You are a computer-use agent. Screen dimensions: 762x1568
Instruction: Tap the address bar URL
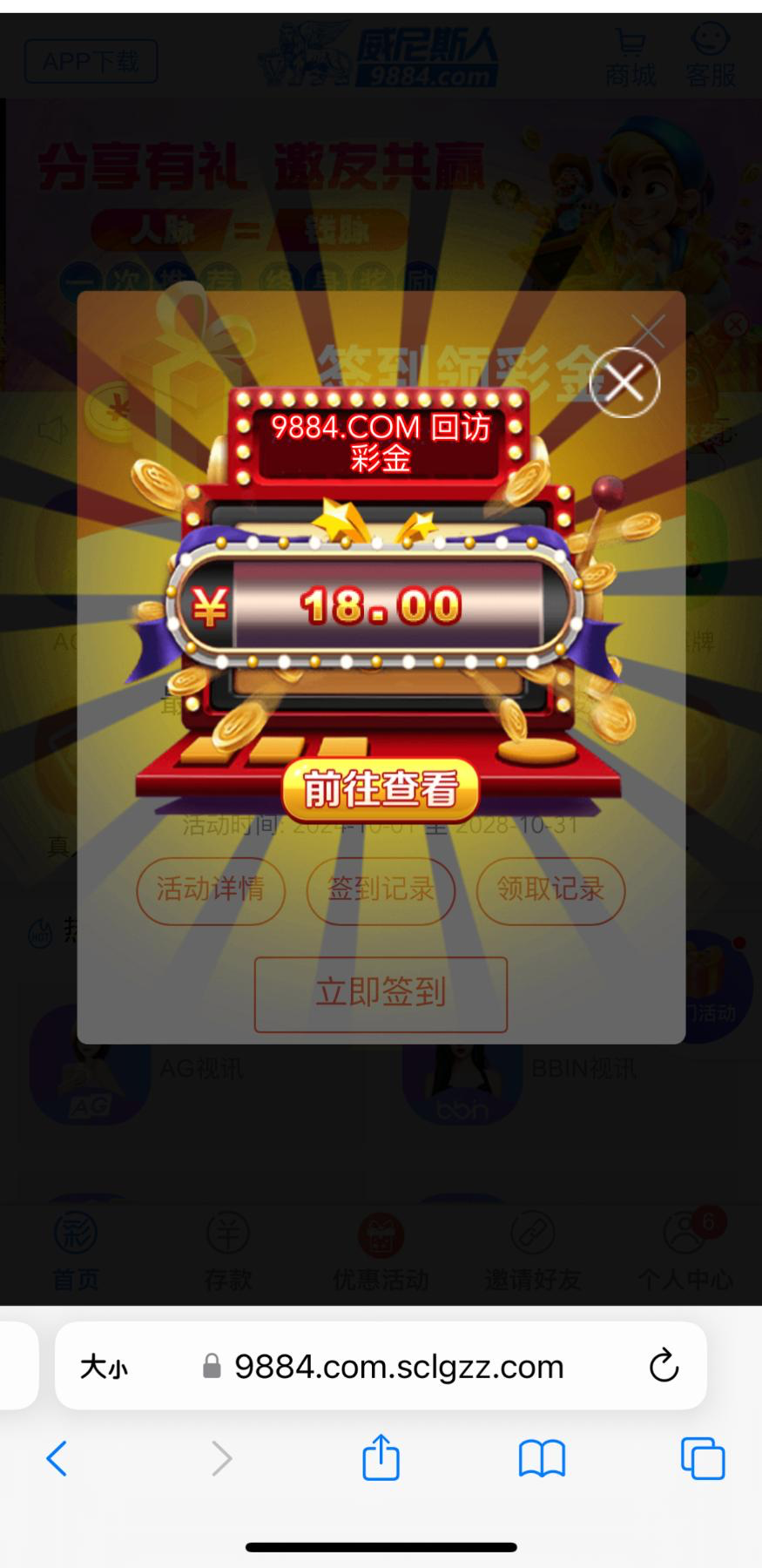[399, 1367]
